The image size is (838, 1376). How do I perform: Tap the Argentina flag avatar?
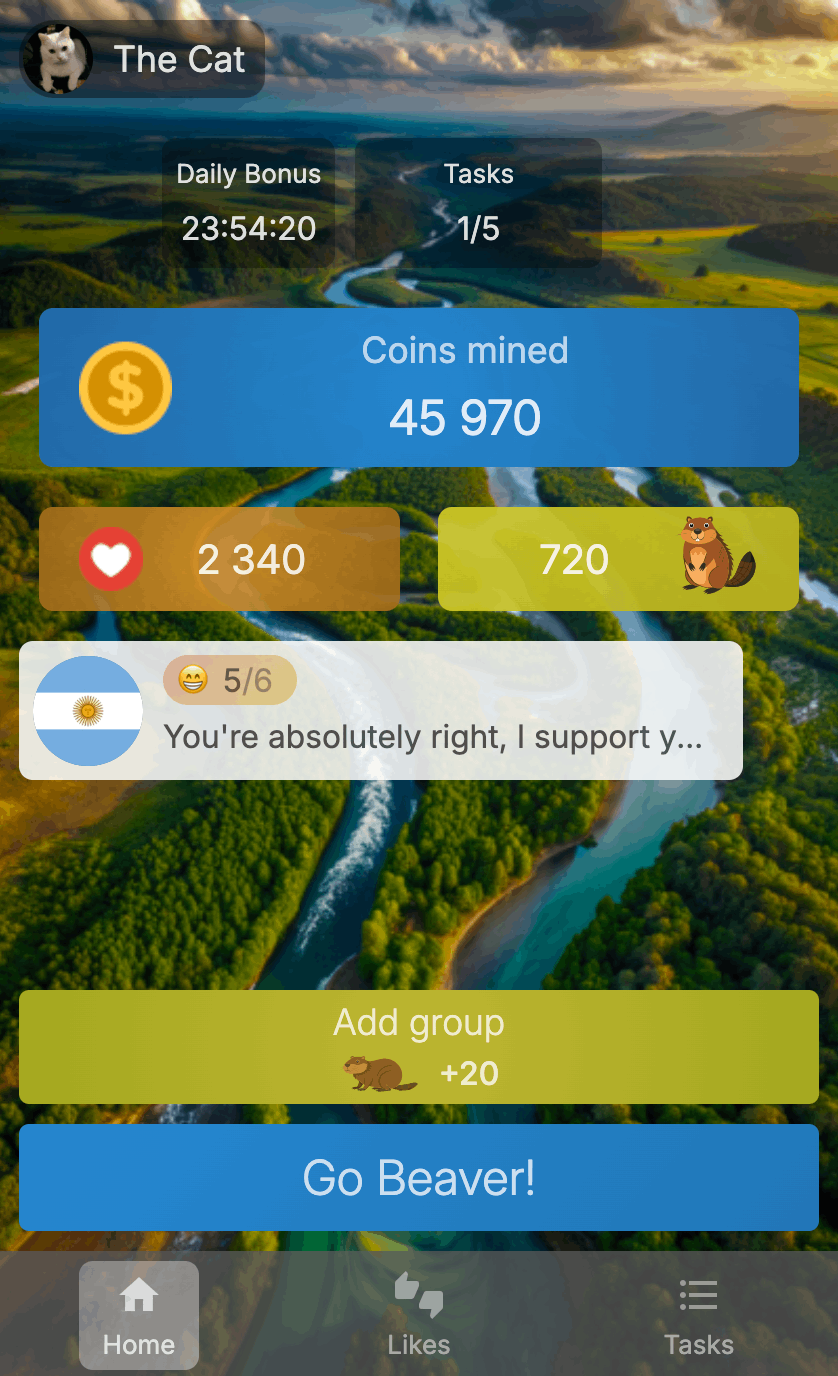88,711
